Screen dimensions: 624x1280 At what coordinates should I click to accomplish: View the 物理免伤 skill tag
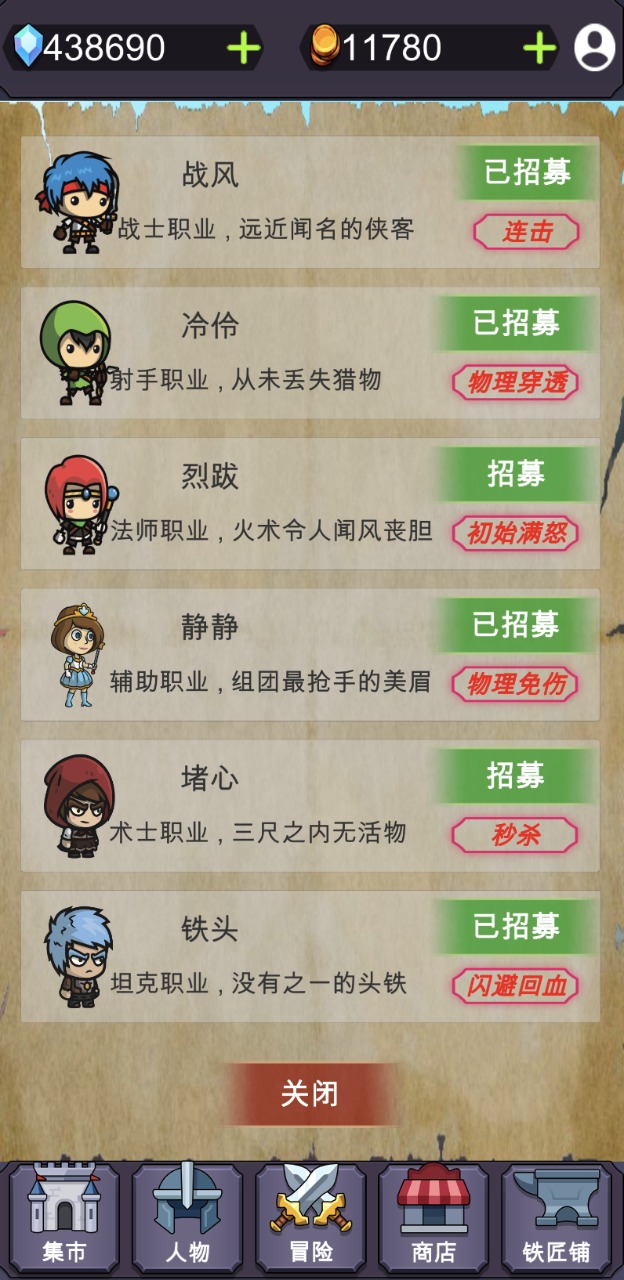515,684
